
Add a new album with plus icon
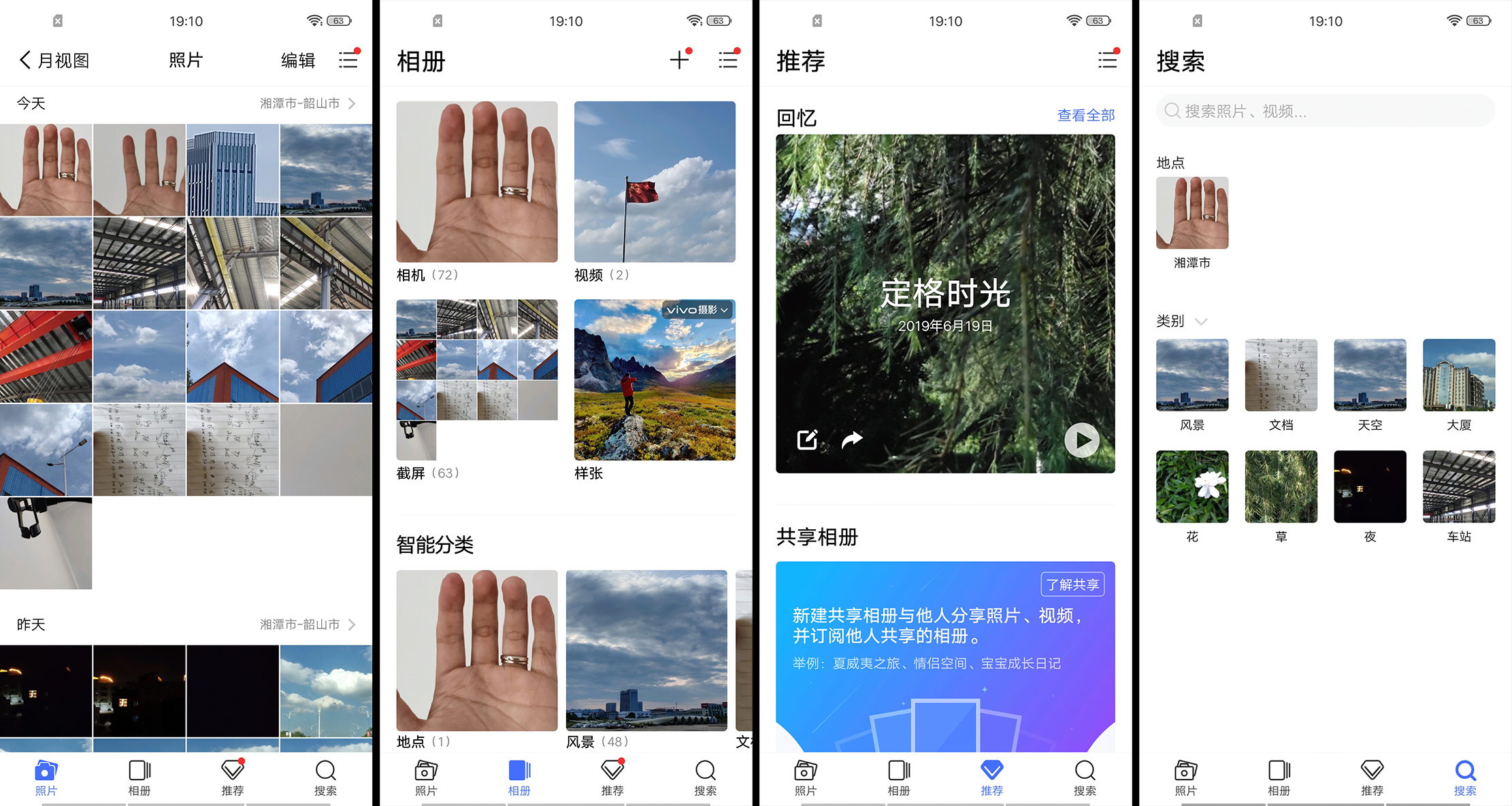(x=679, y=61)
